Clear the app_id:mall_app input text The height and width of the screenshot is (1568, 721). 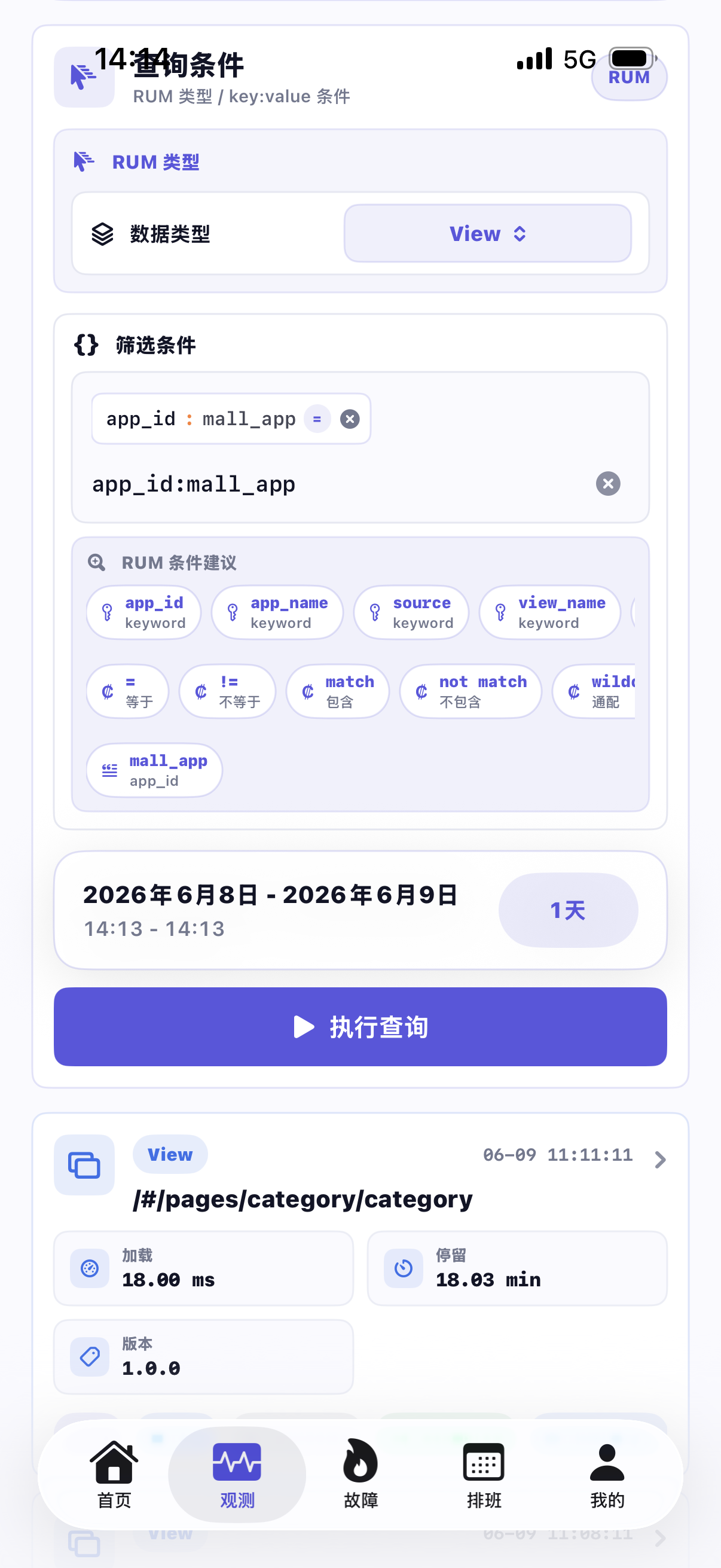[x=608, y=484]
